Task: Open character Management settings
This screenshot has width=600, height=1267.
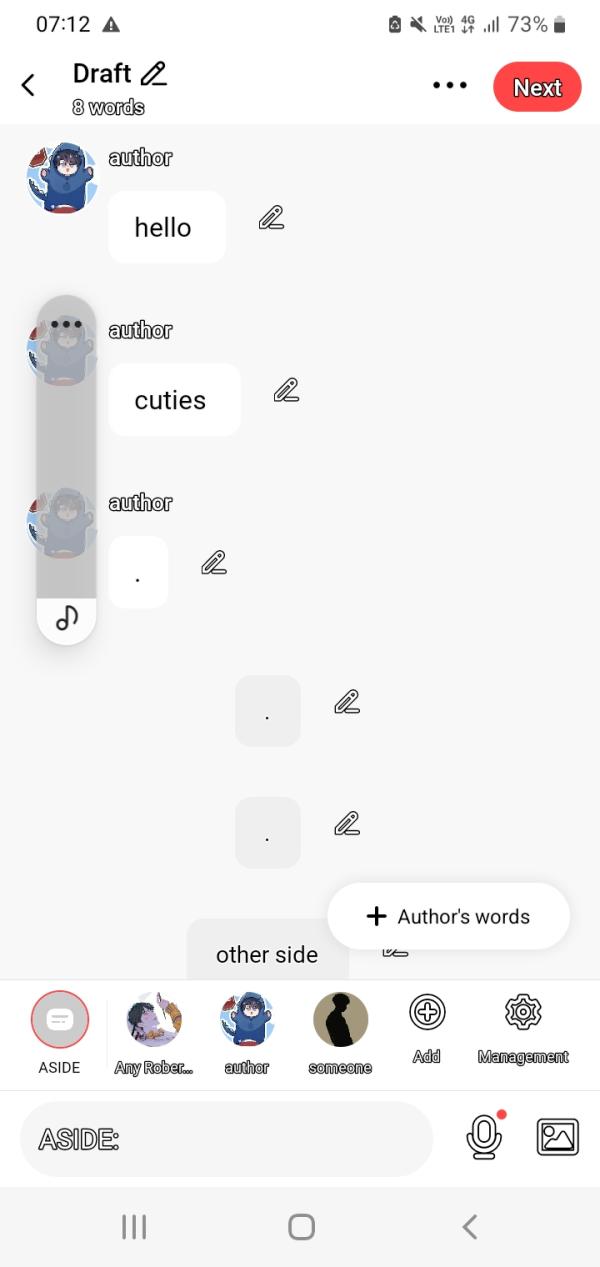Action: pos(523,1013)
